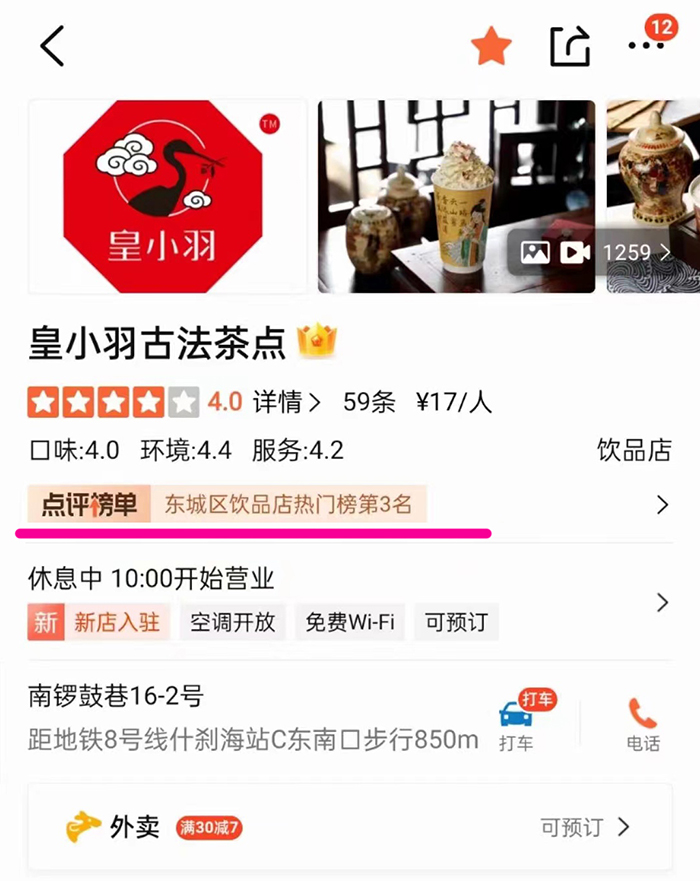The width and height of the screenshot is (700, 881).
Task: Open rating 详情
Action: click(286, 402)
